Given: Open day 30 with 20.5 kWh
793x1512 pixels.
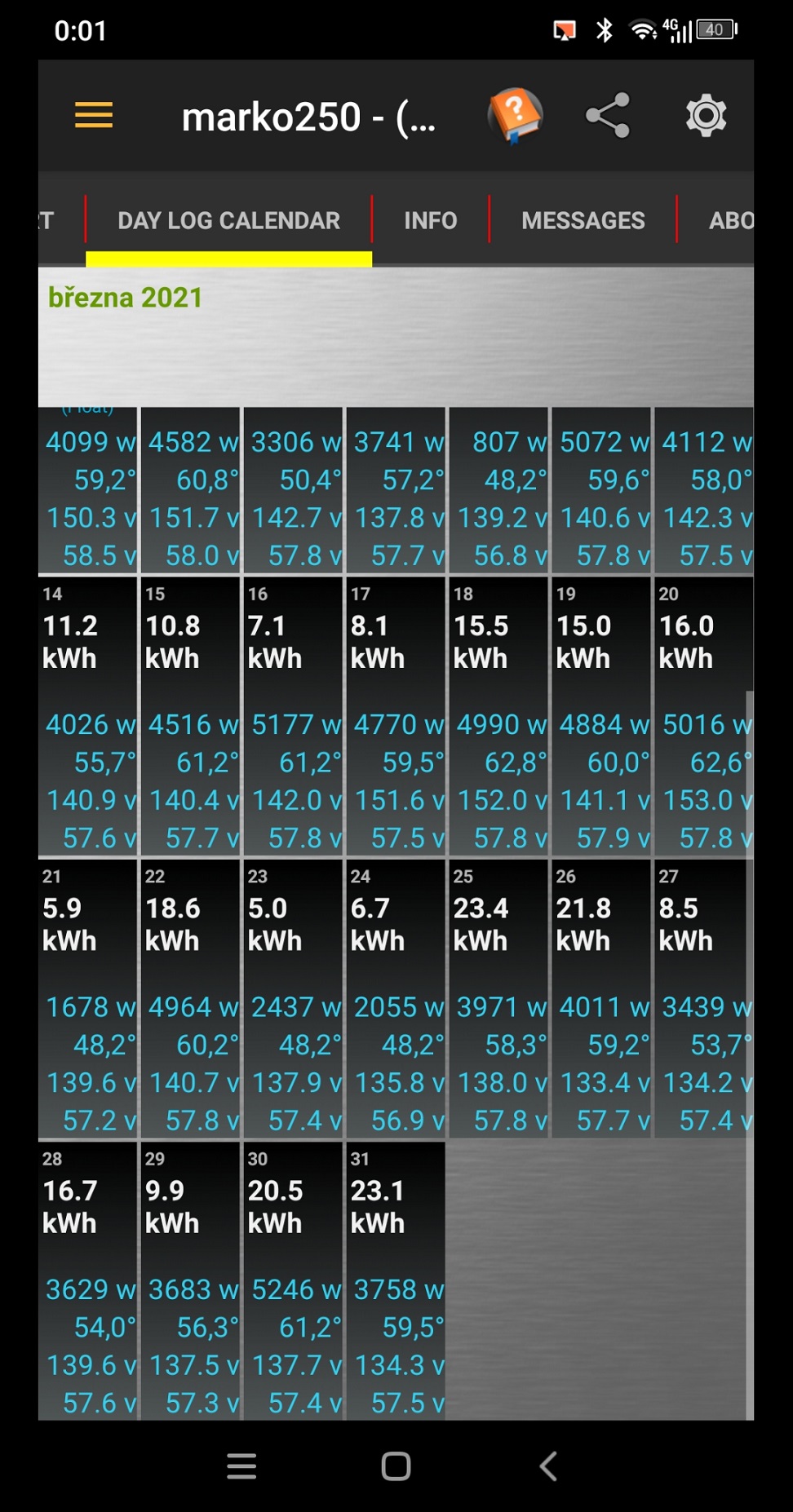Looking at the screenshot, I should click(x=293, y=1280).
